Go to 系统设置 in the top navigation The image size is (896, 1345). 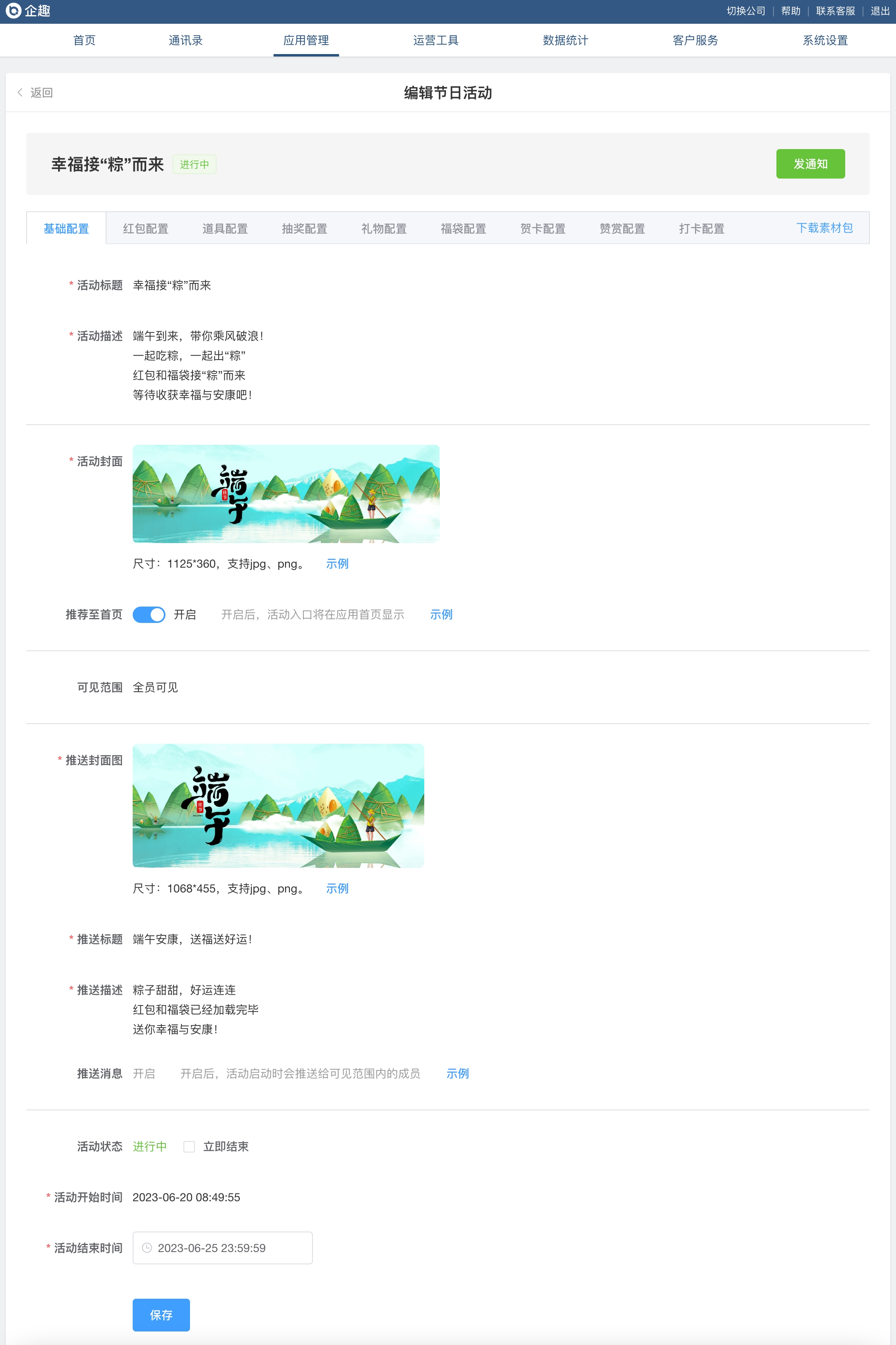coord(825,40)
